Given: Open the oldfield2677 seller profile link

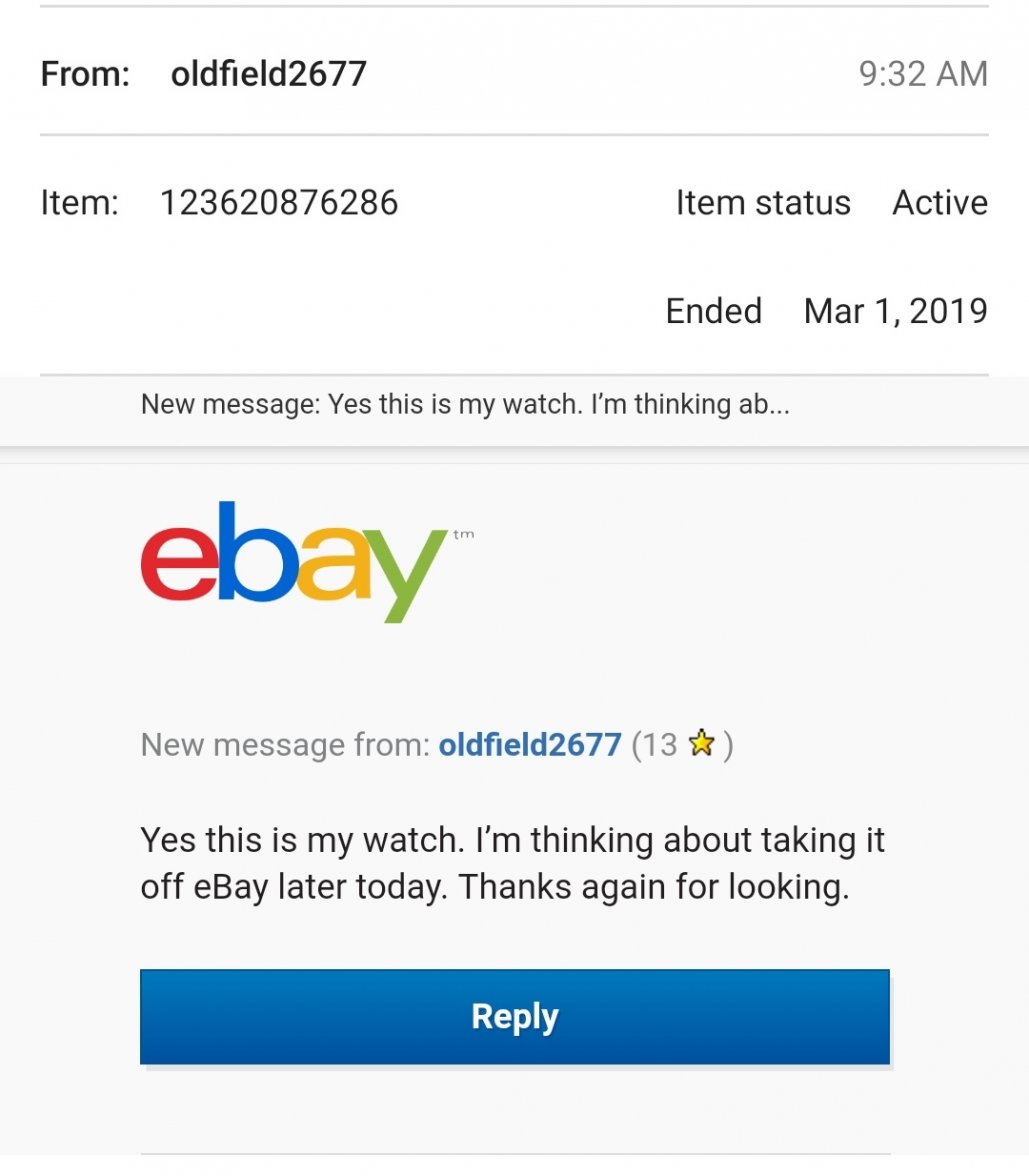Looking at the screenshot, I should point(529,744).
